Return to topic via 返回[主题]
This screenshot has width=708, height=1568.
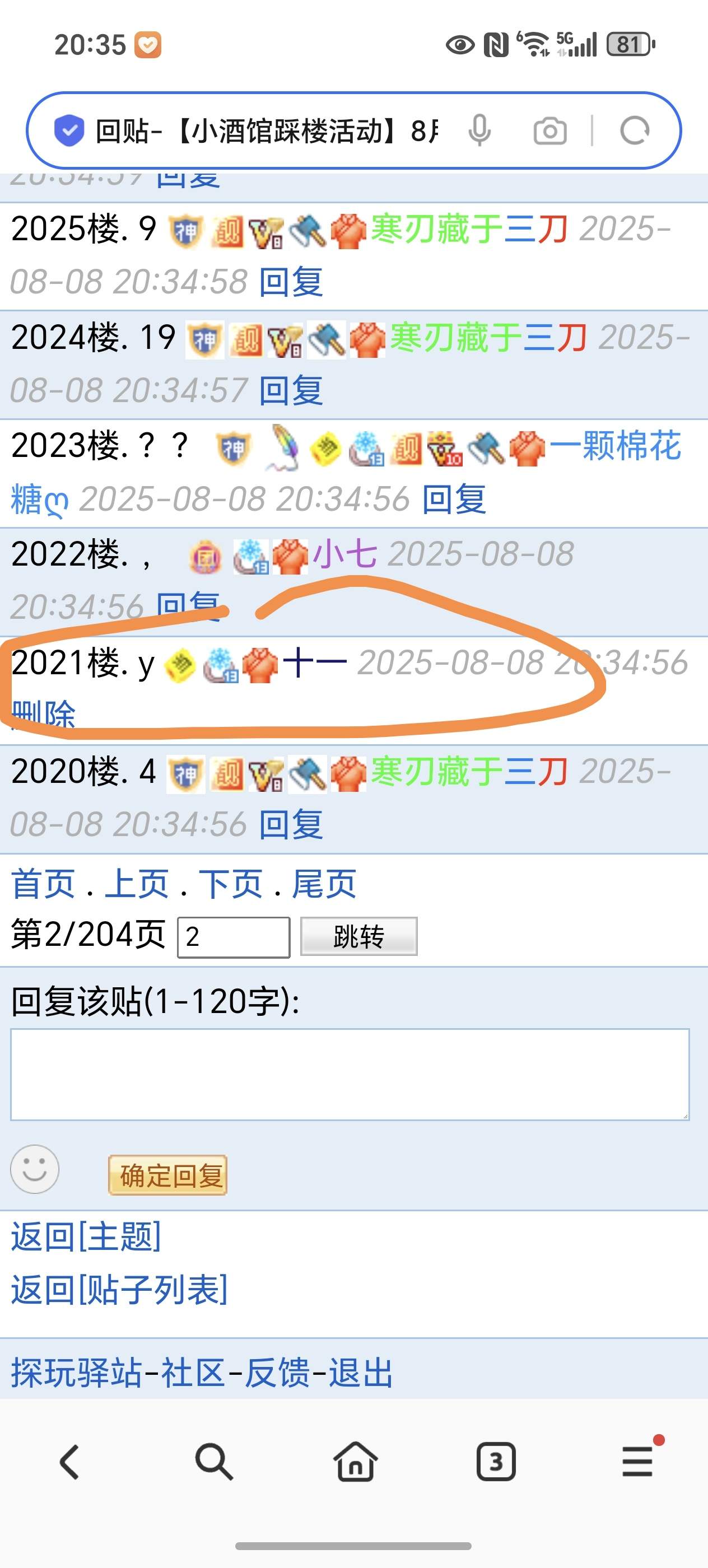click(x=86, y=1237)
